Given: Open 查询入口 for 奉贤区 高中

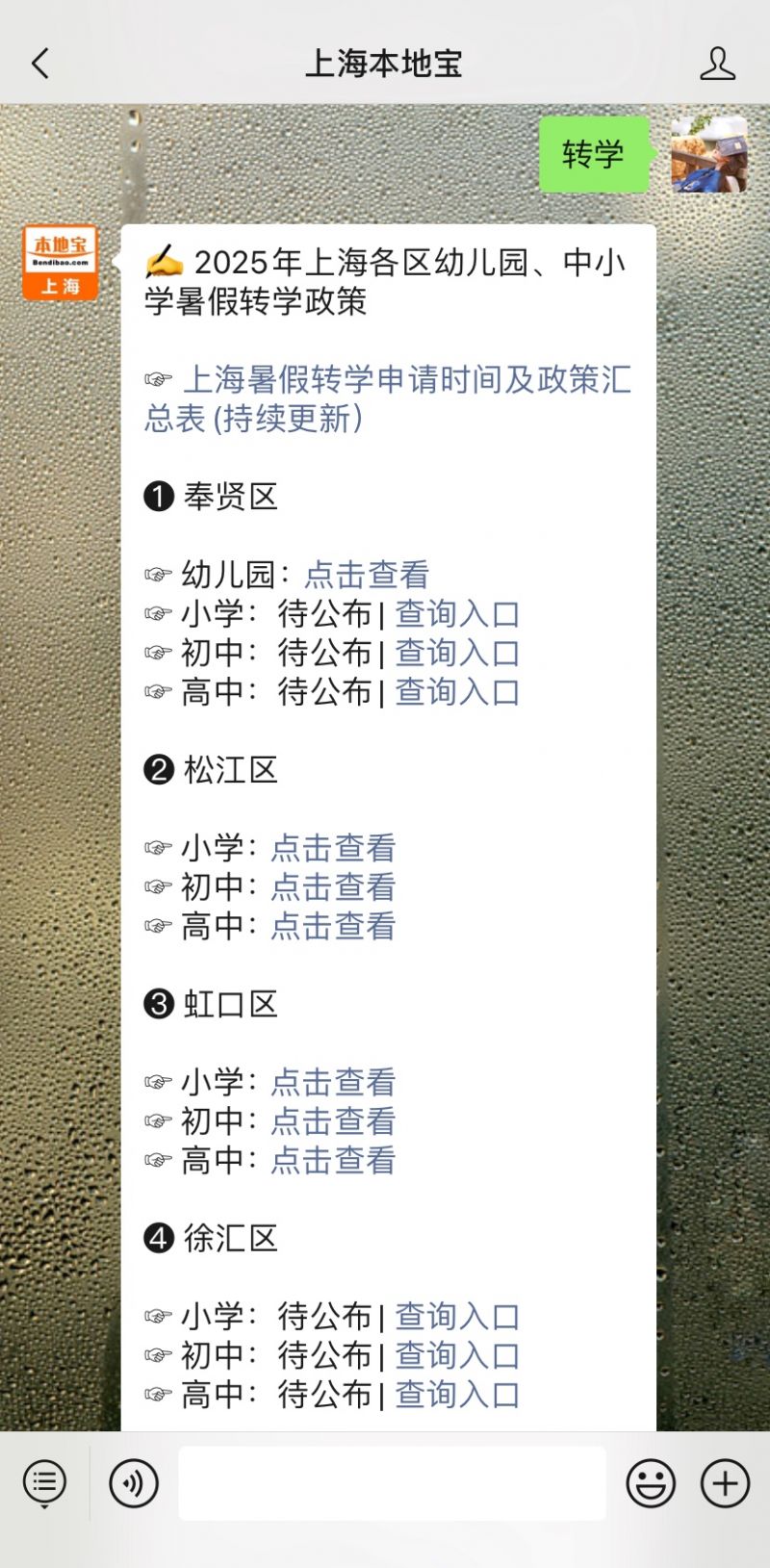Looking at the screenshot, I should (457, 692).
